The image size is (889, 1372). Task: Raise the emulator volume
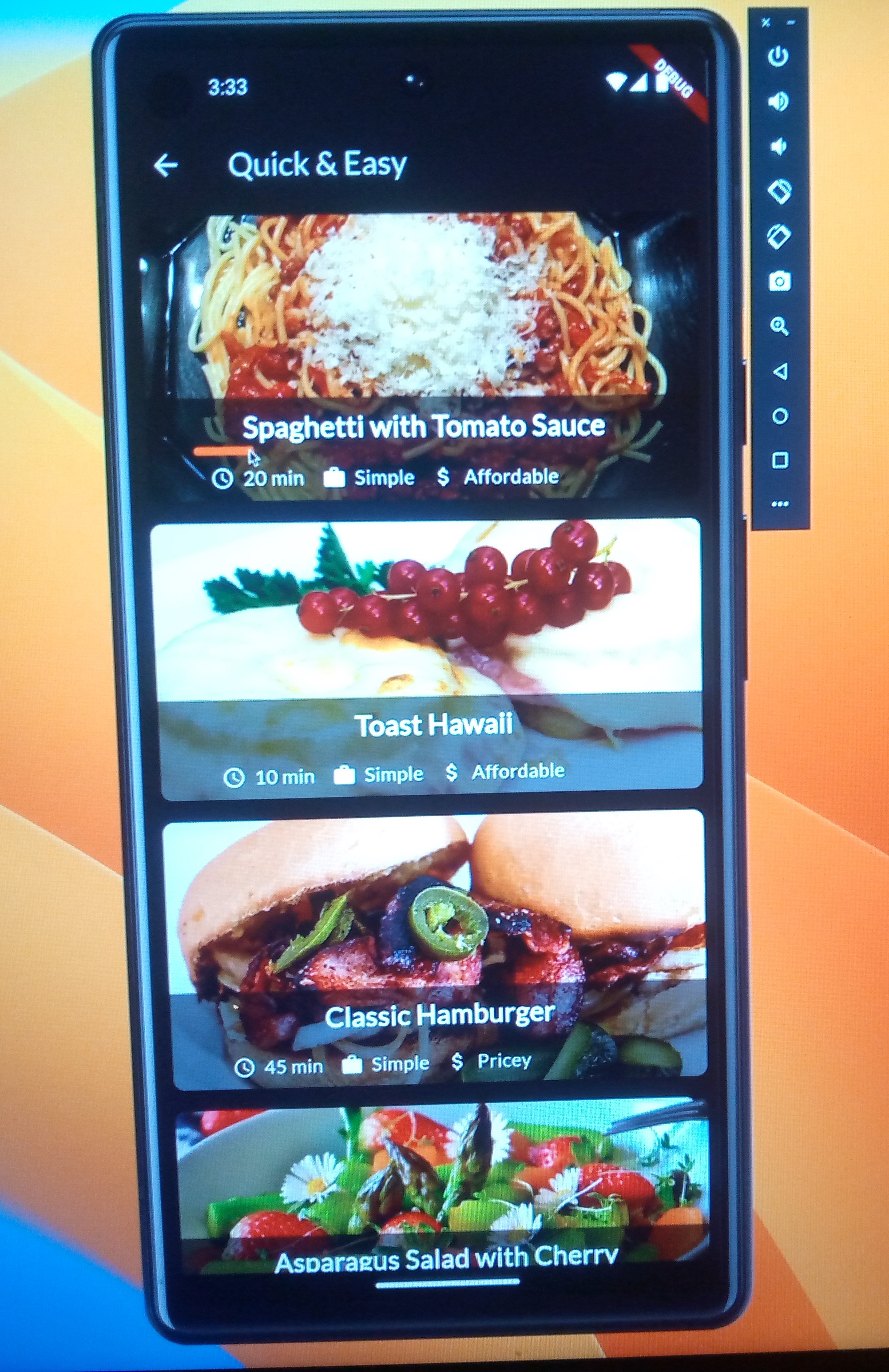click(778, 102)
